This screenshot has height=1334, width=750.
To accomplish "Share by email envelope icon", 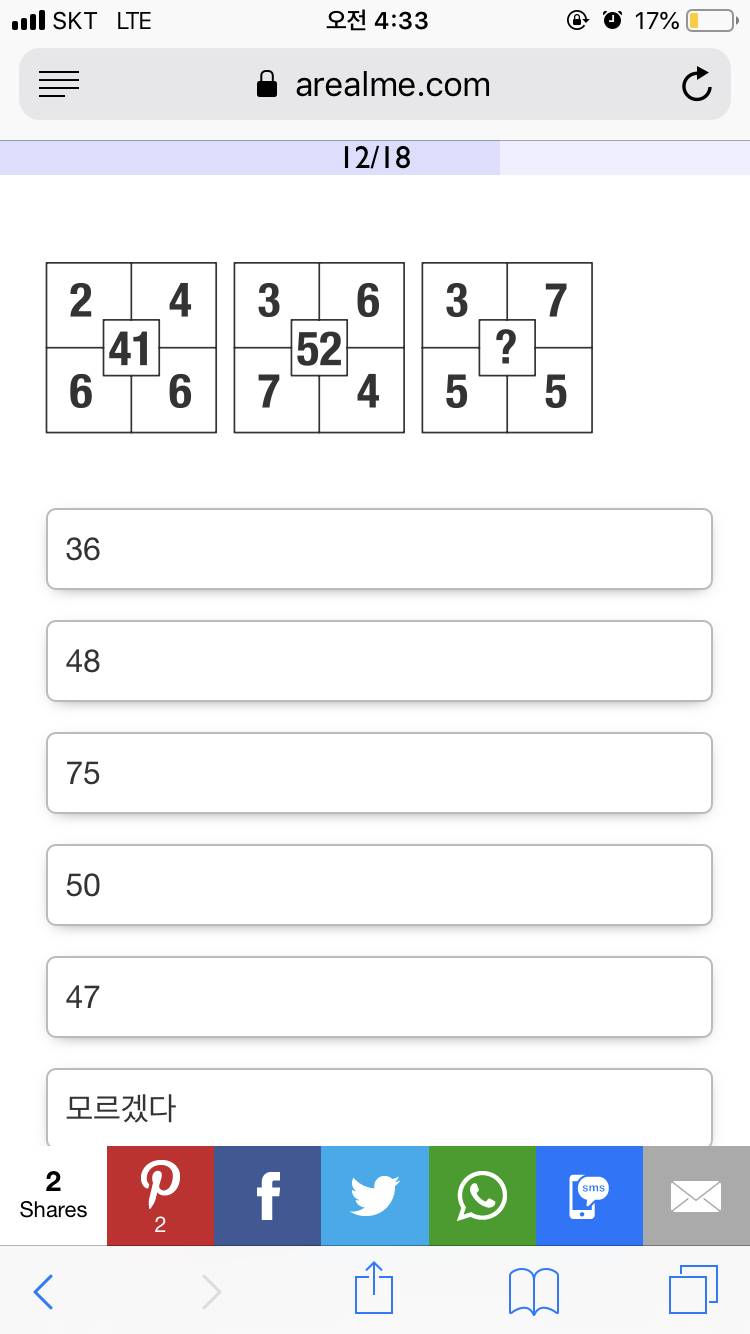I will click(696, 1196).
